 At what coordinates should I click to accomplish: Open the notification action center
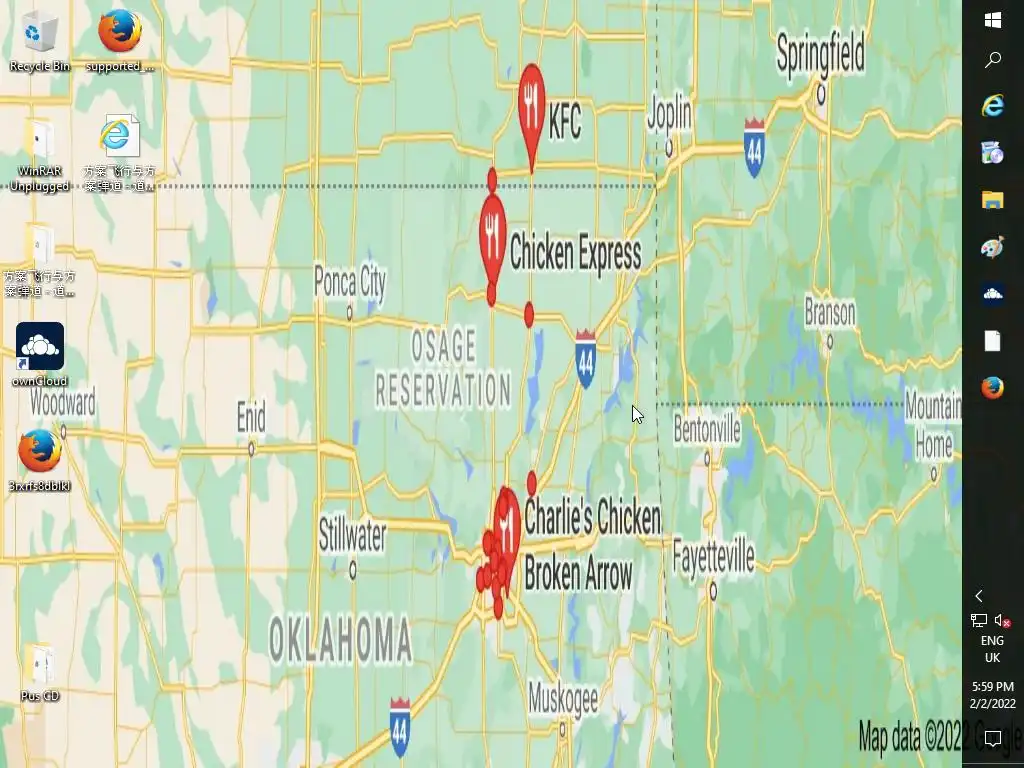click(x=993, y=739)
